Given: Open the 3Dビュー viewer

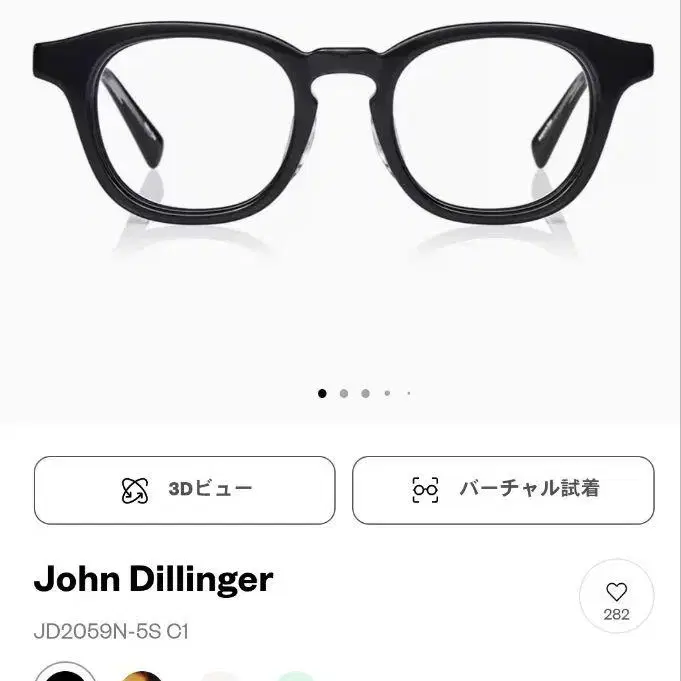Looking at the screenshot, I should pos(185,490).
